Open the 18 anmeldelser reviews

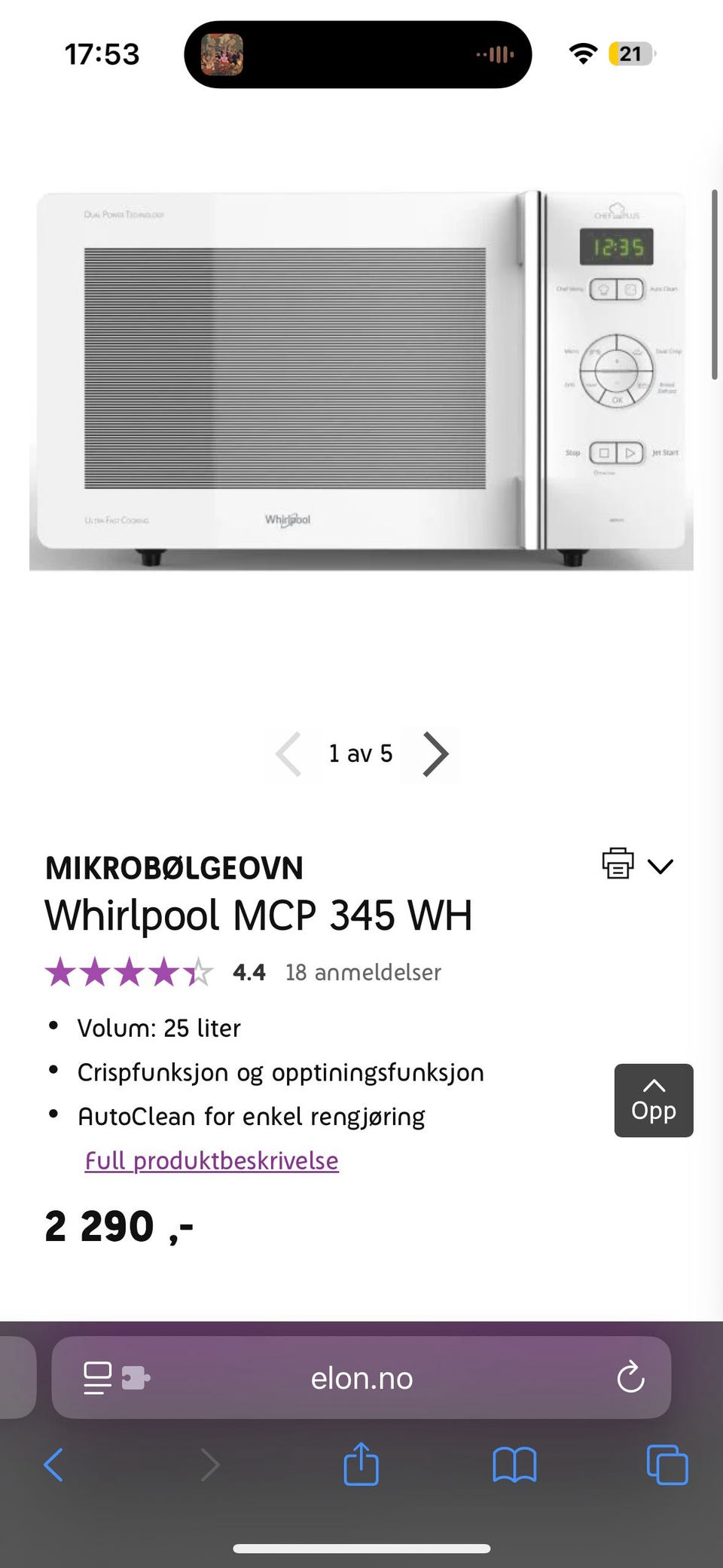pos(363,973)
